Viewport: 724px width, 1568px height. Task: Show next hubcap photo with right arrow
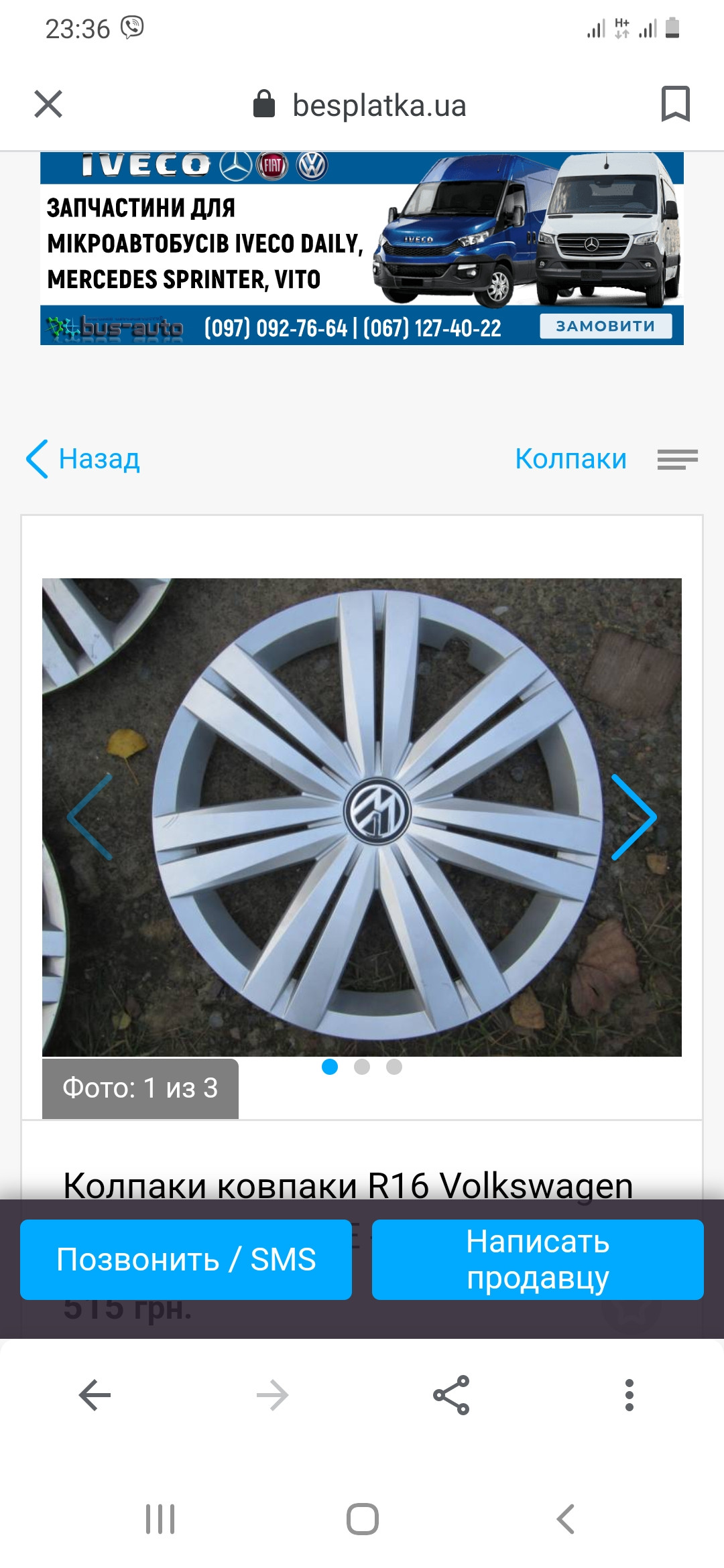[x=633, y=817]
